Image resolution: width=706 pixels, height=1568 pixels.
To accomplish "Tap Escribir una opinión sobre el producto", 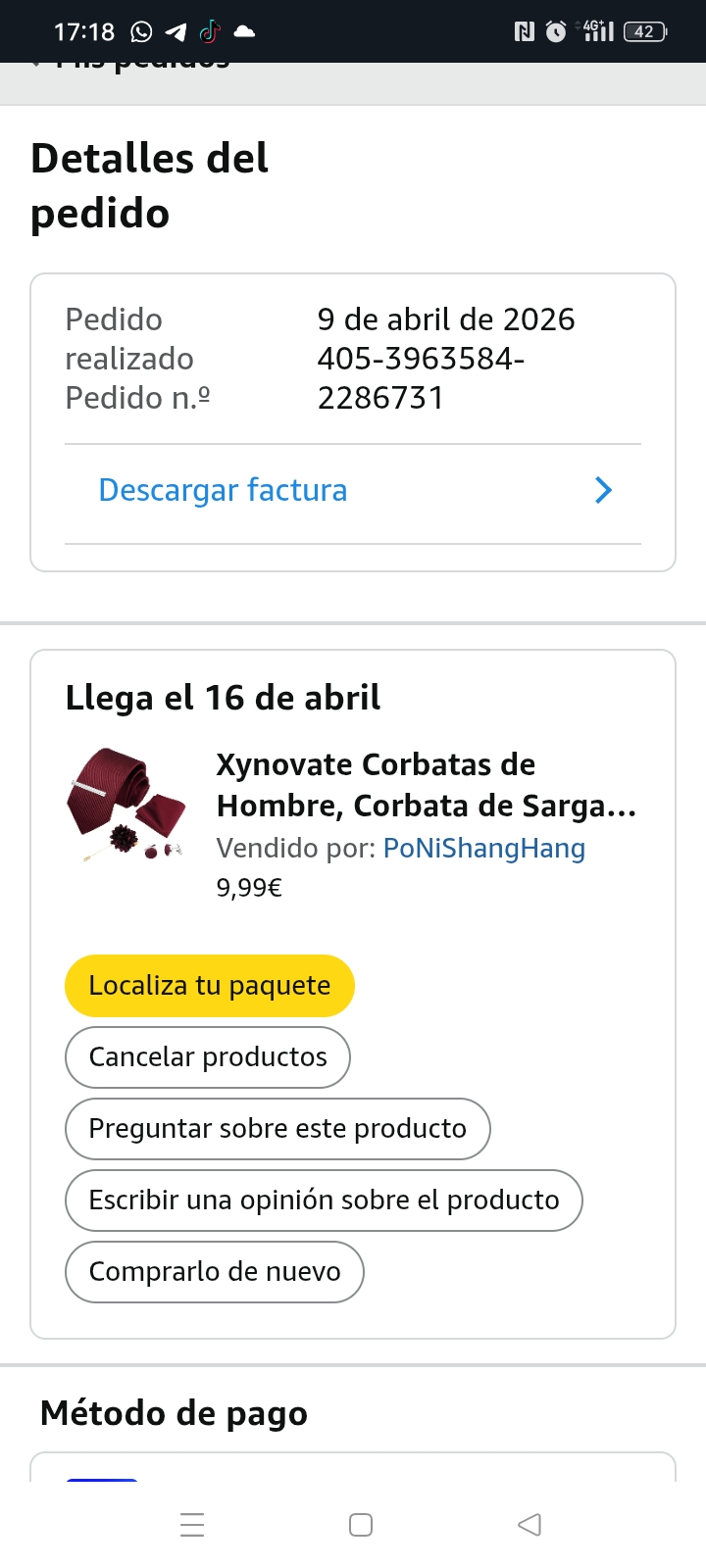I will point(323,1200).
